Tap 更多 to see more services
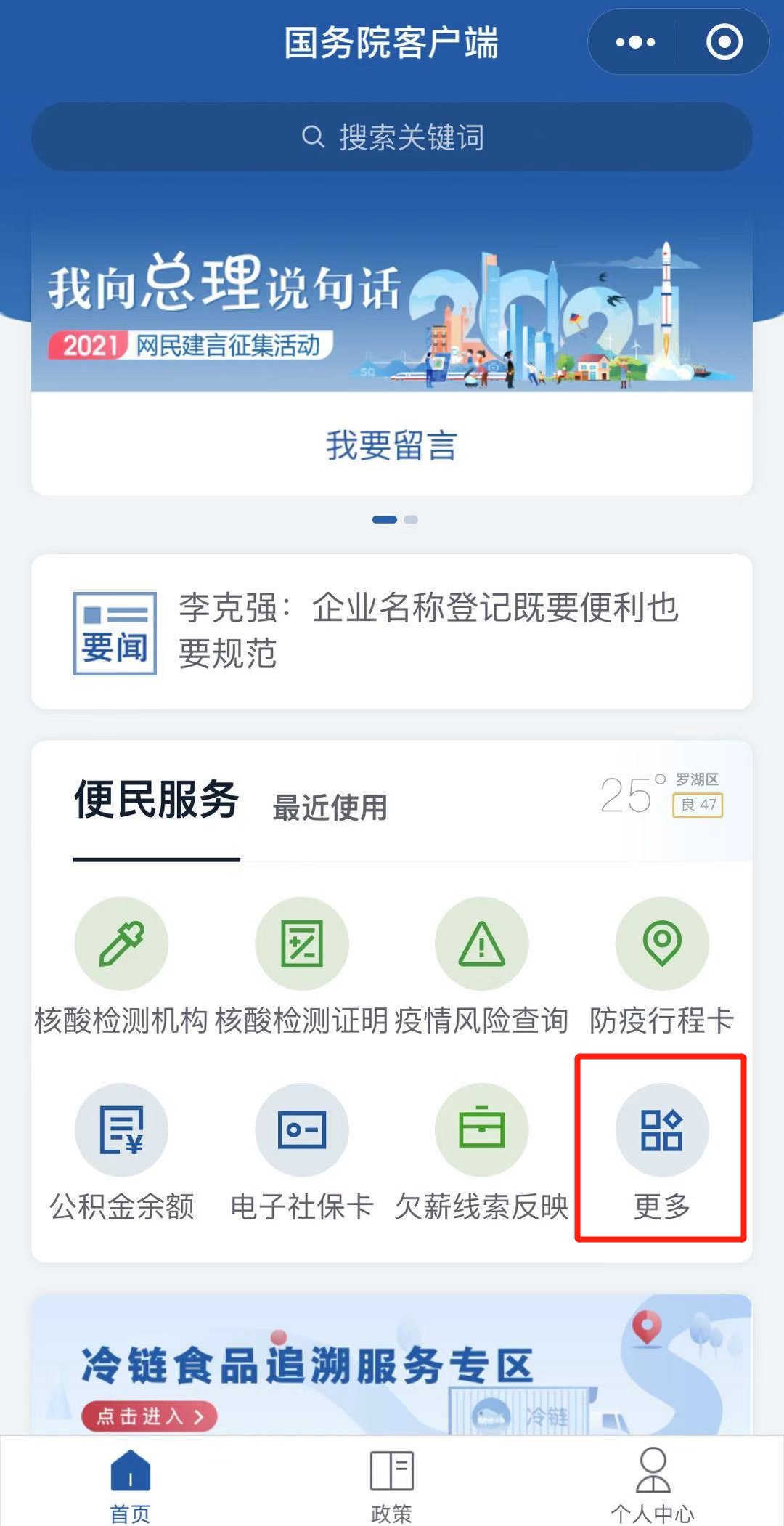 click(661, 1130)
